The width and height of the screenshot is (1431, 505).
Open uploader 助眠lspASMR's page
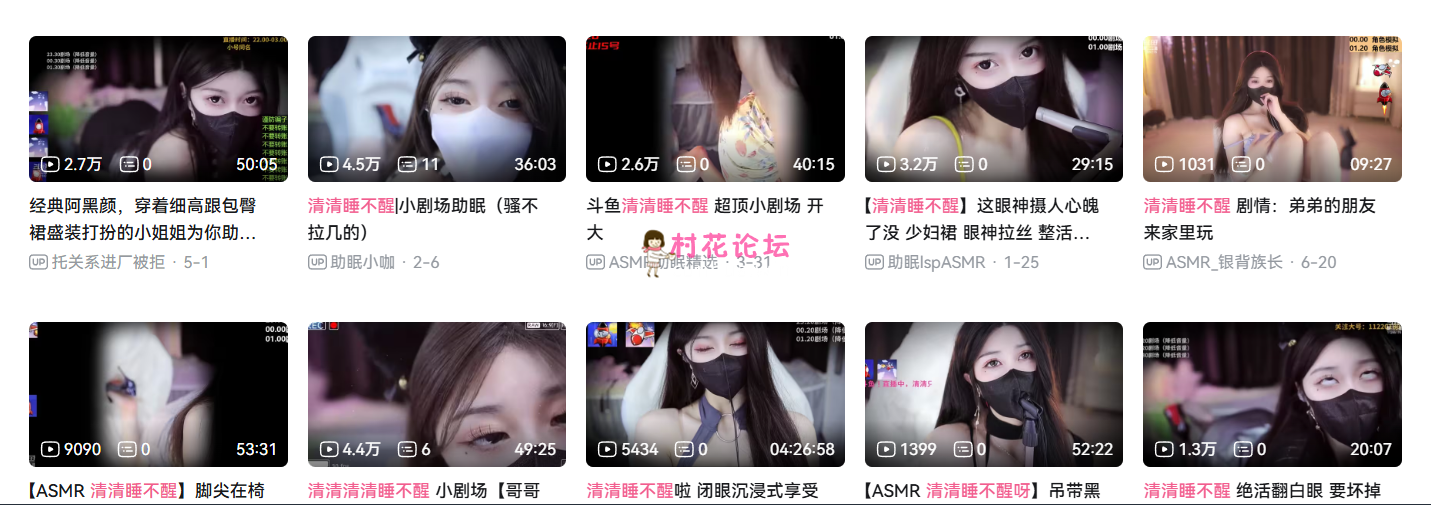(x=936, y=262)
